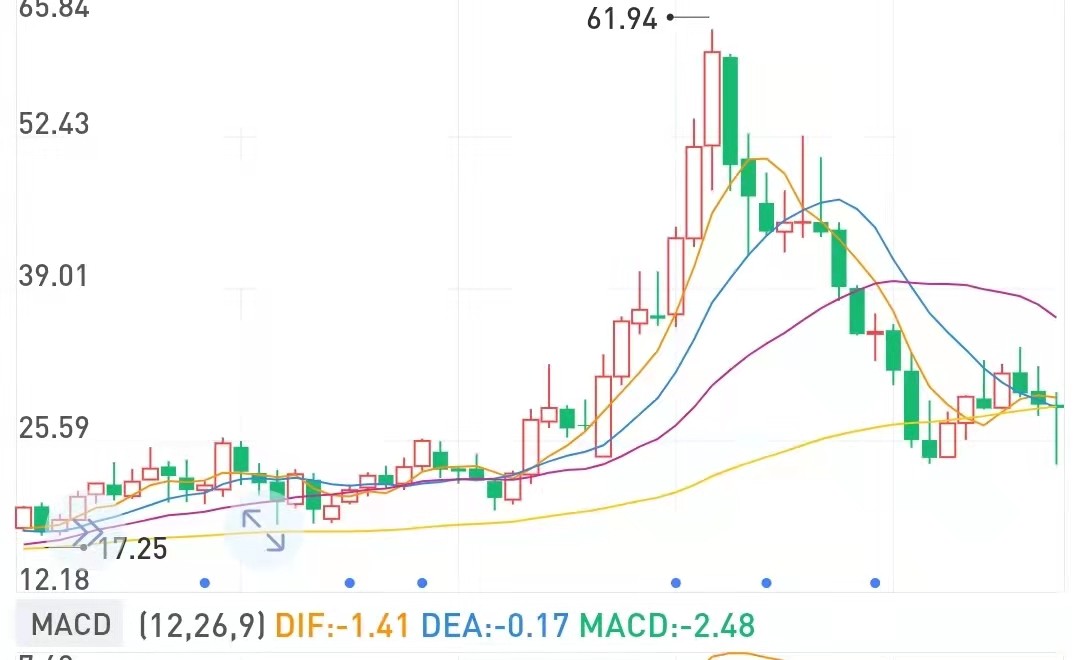Tap the MACD indicator selector

point(71,625)
